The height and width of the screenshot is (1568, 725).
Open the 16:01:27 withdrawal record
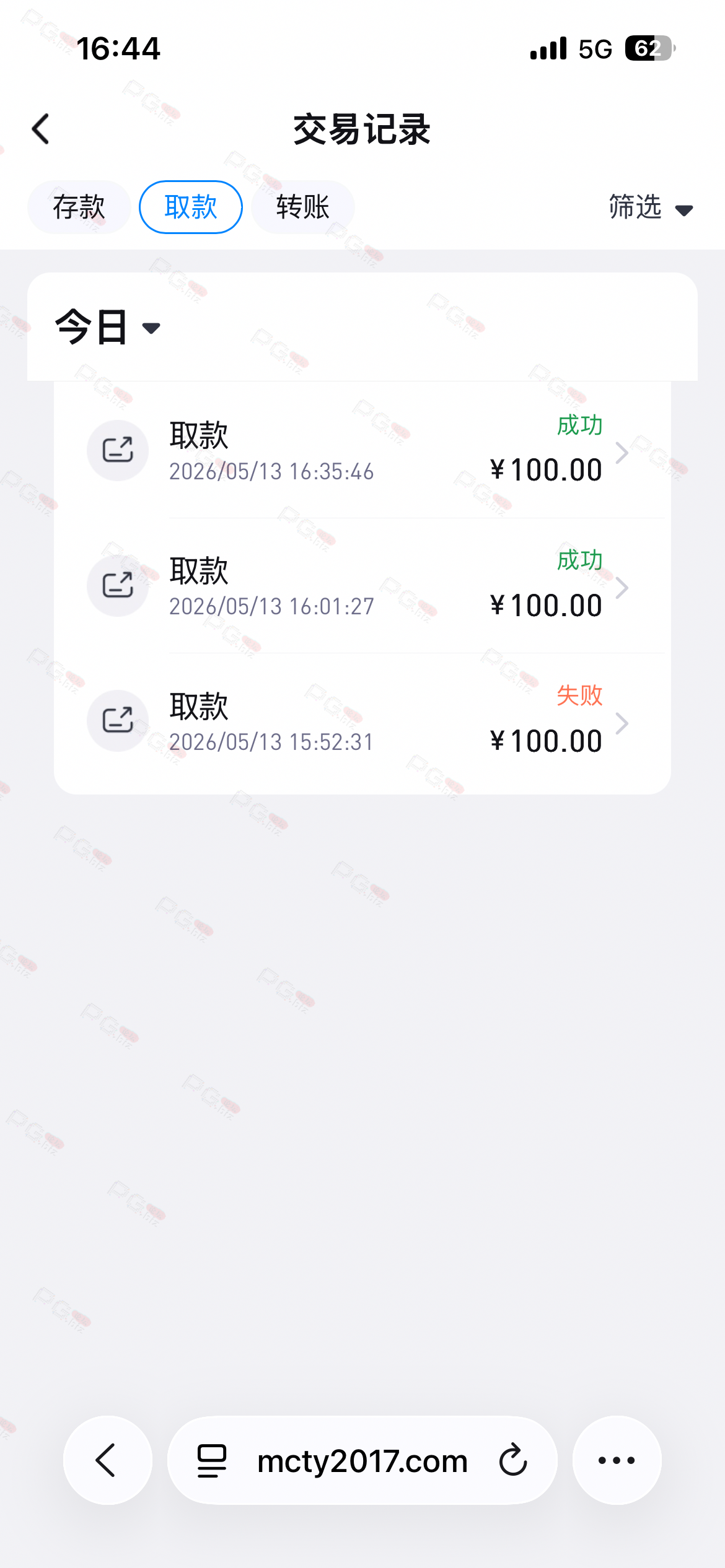pyautogui.click(x=362, y=585)
